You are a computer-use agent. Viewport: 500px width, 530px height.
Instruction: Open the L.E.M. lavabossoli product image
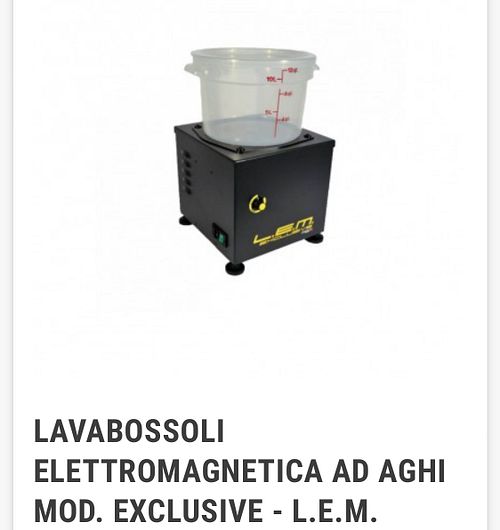pyautogui.click(x=252, y=161)
